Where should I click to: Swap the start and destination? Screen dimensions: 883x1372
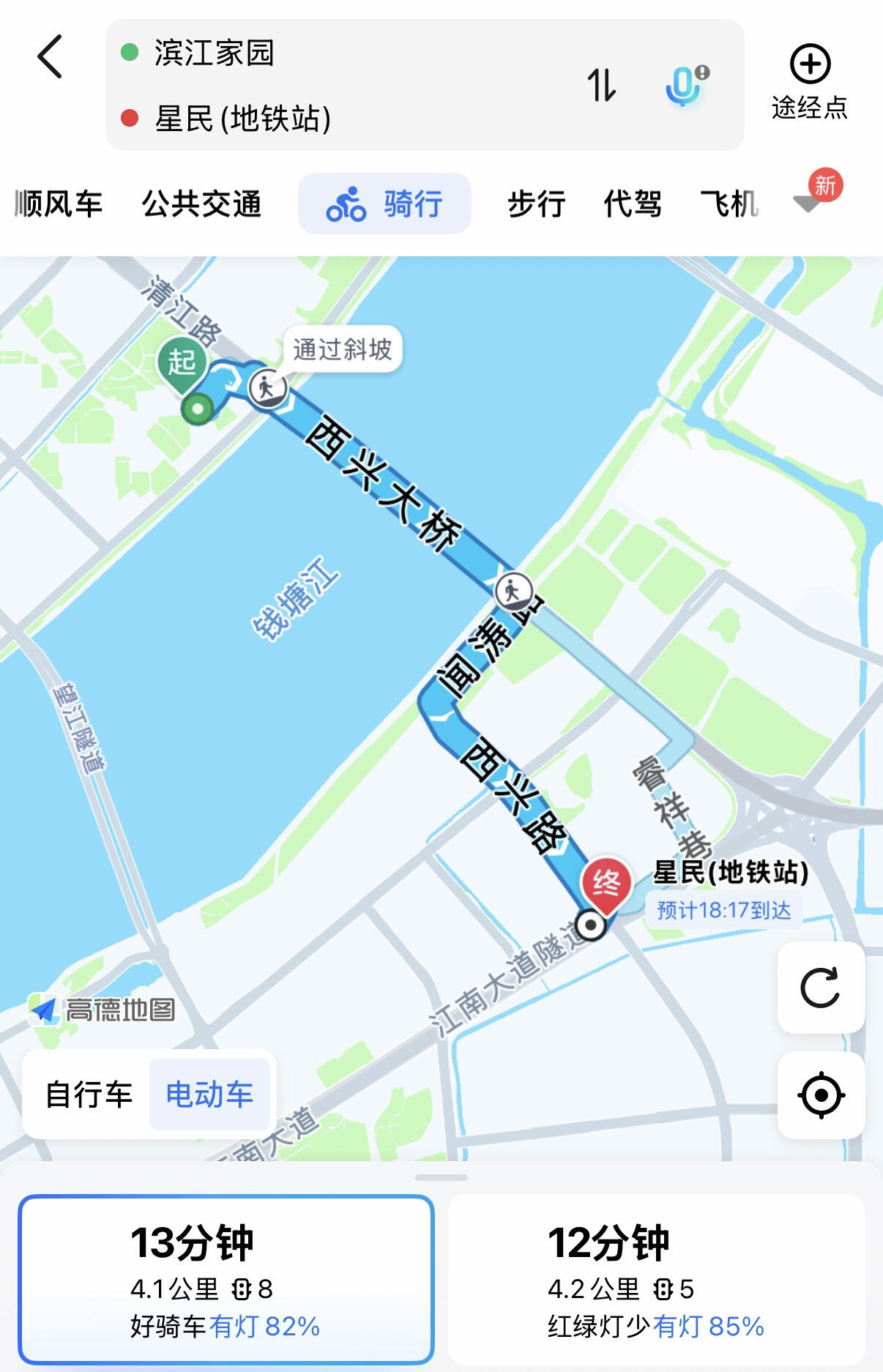(x=601, y=85)
